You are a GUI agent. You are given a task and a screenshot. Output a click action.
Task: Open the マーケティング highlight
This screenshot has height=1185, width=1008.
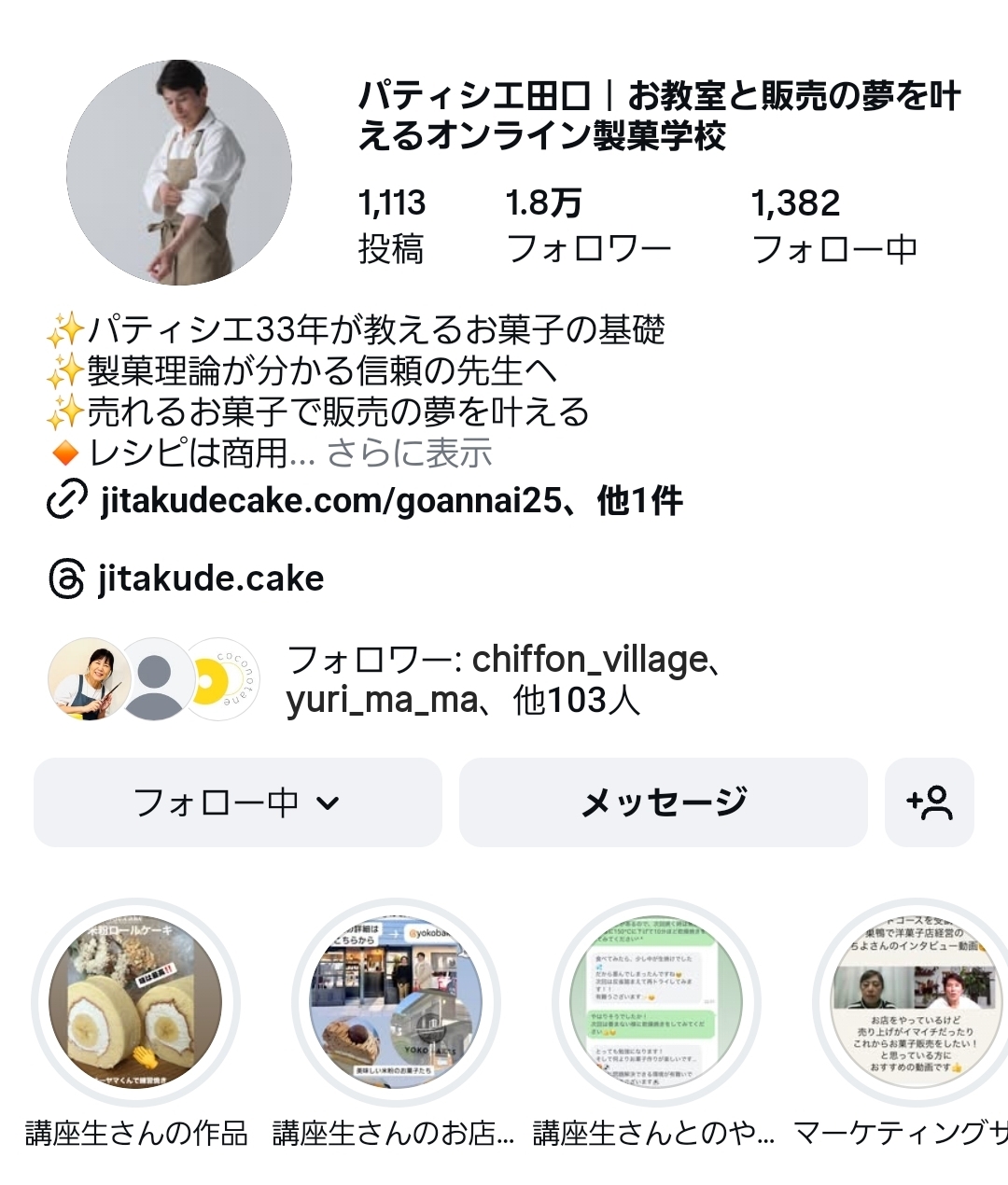913,1004
